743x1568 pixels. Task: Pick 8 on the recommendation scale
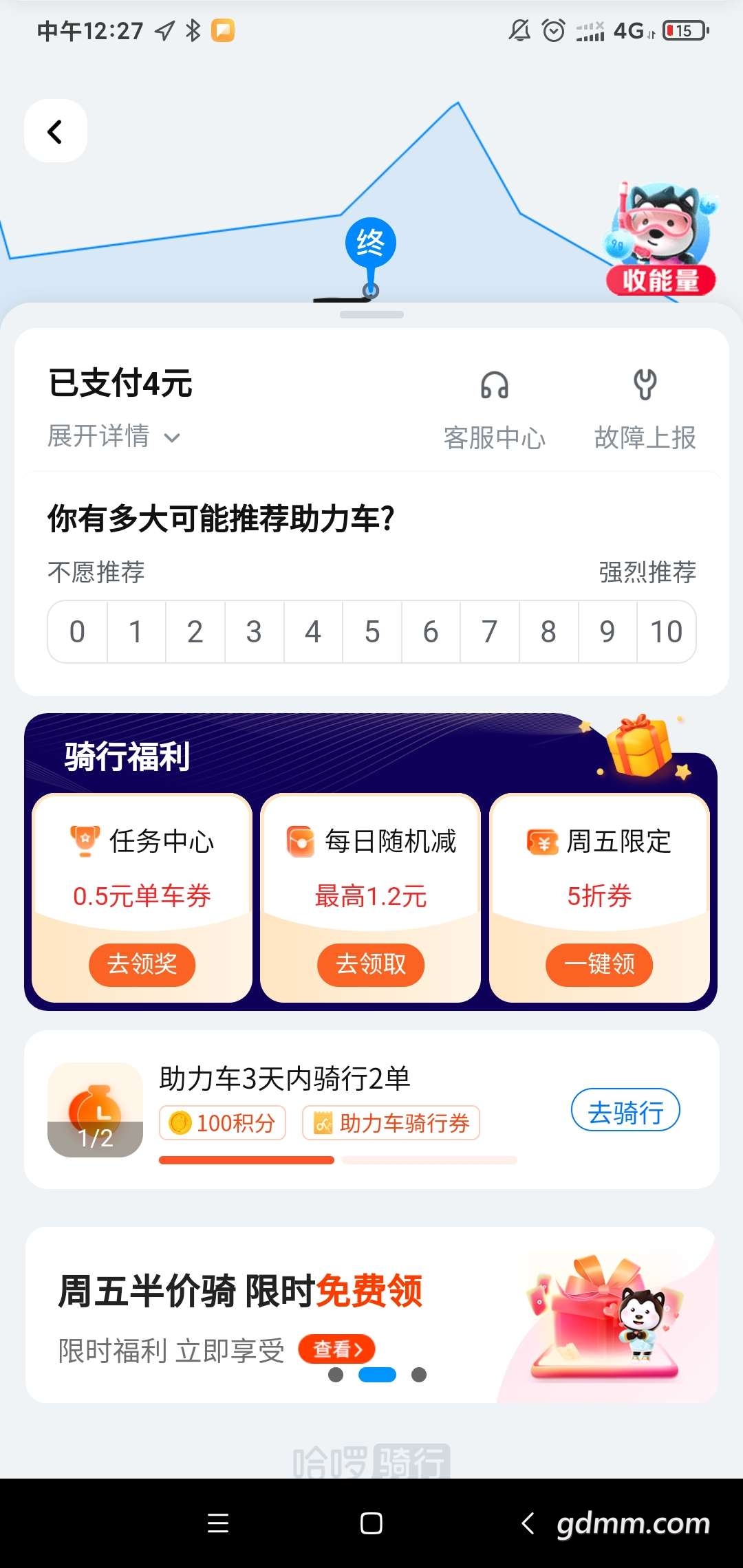pos(548,632)
